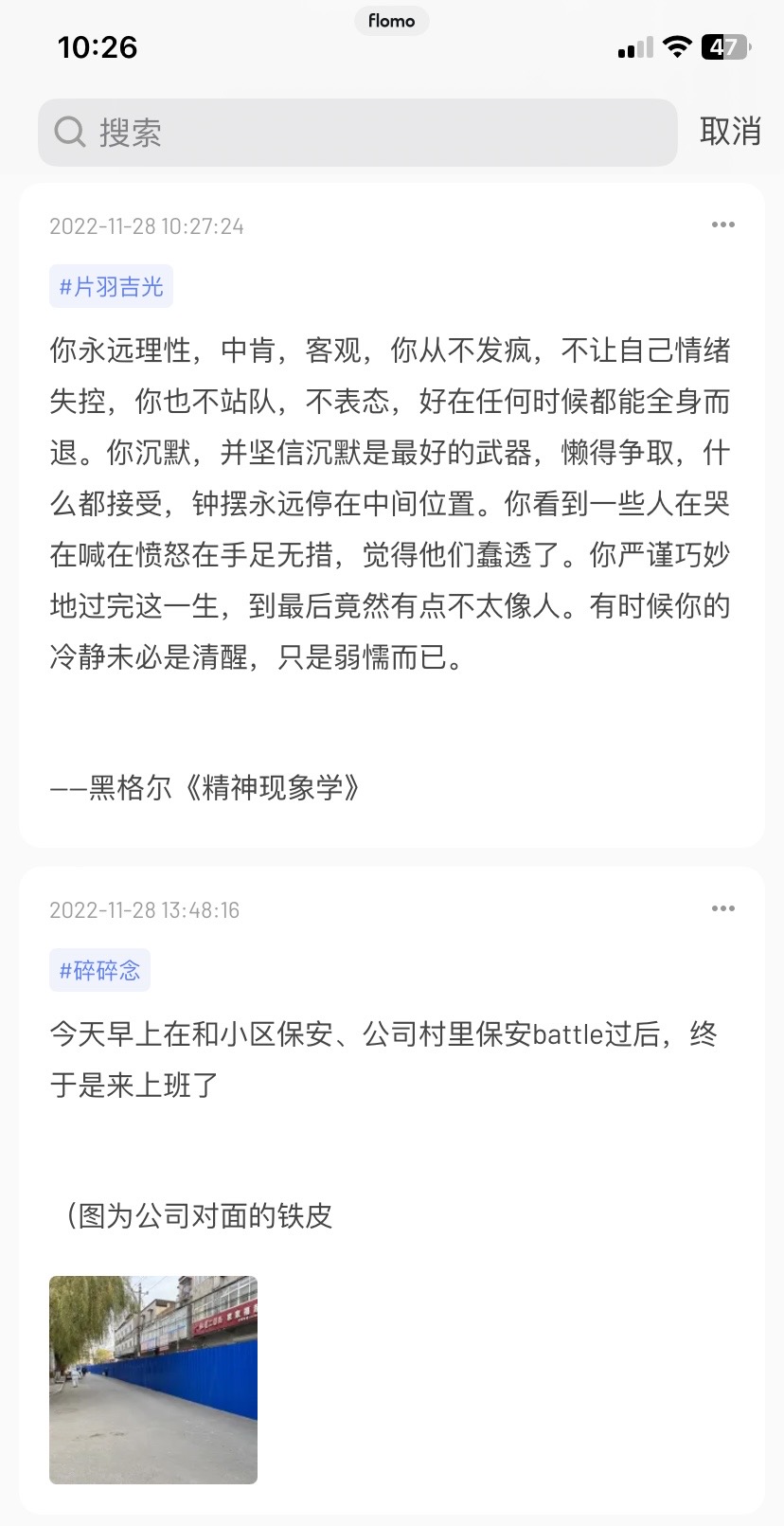
Task: Open the blue fence photo attachment
Action: pyautogui.click(x=153, y=1379)
